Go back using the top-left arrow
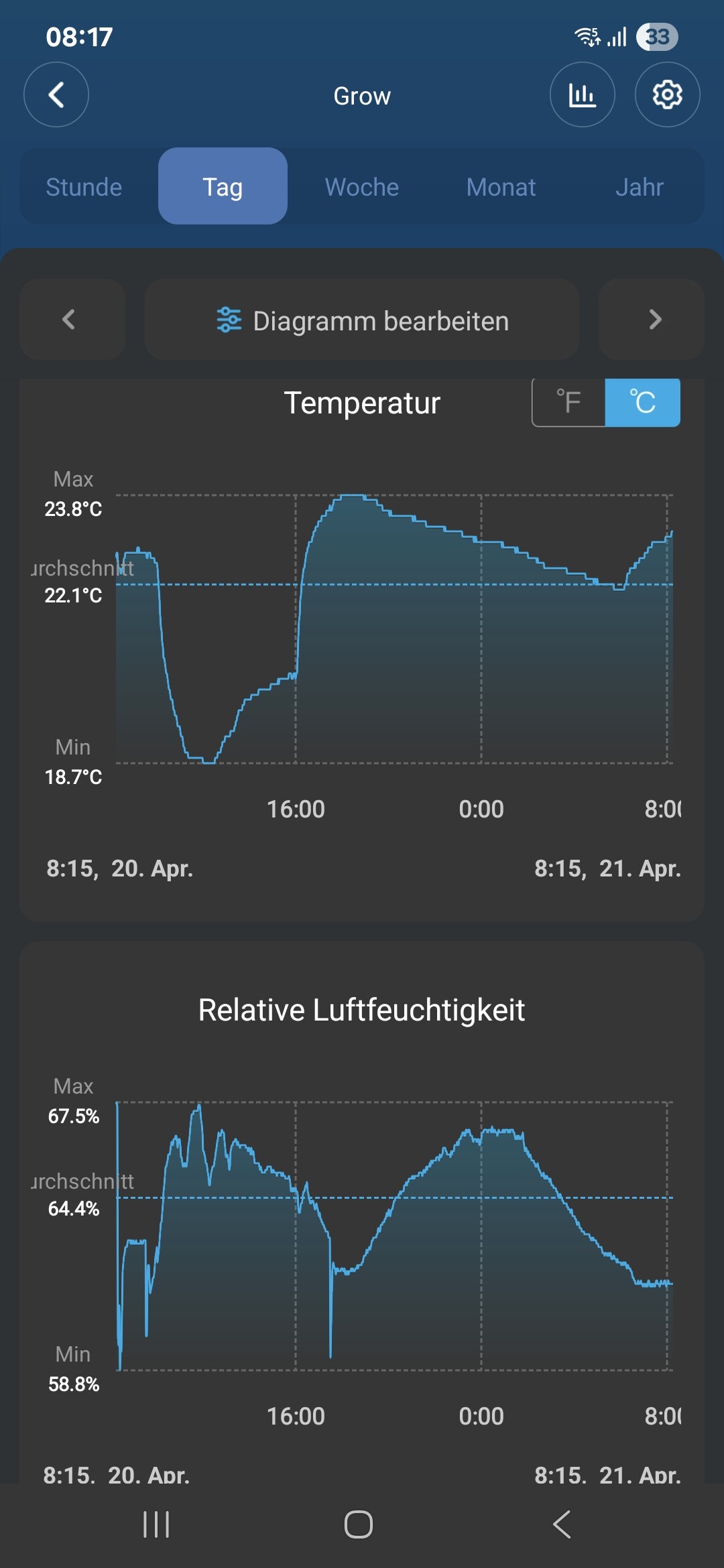This screenshot has height=1568, width=724. [x=56, y=94]
